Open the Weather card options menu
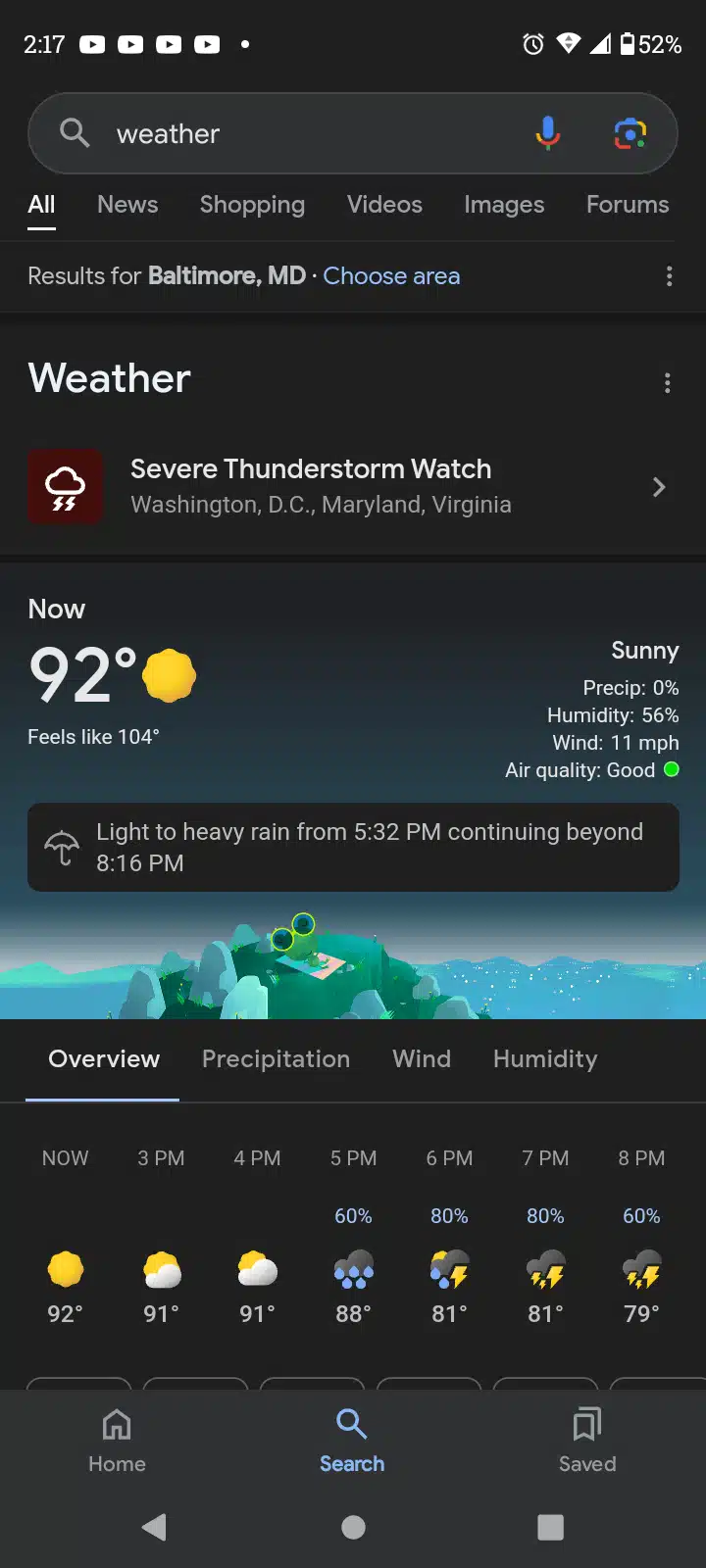Image resolution: width=706 pixels, height=1568 pixels. (x=667, y=382)
